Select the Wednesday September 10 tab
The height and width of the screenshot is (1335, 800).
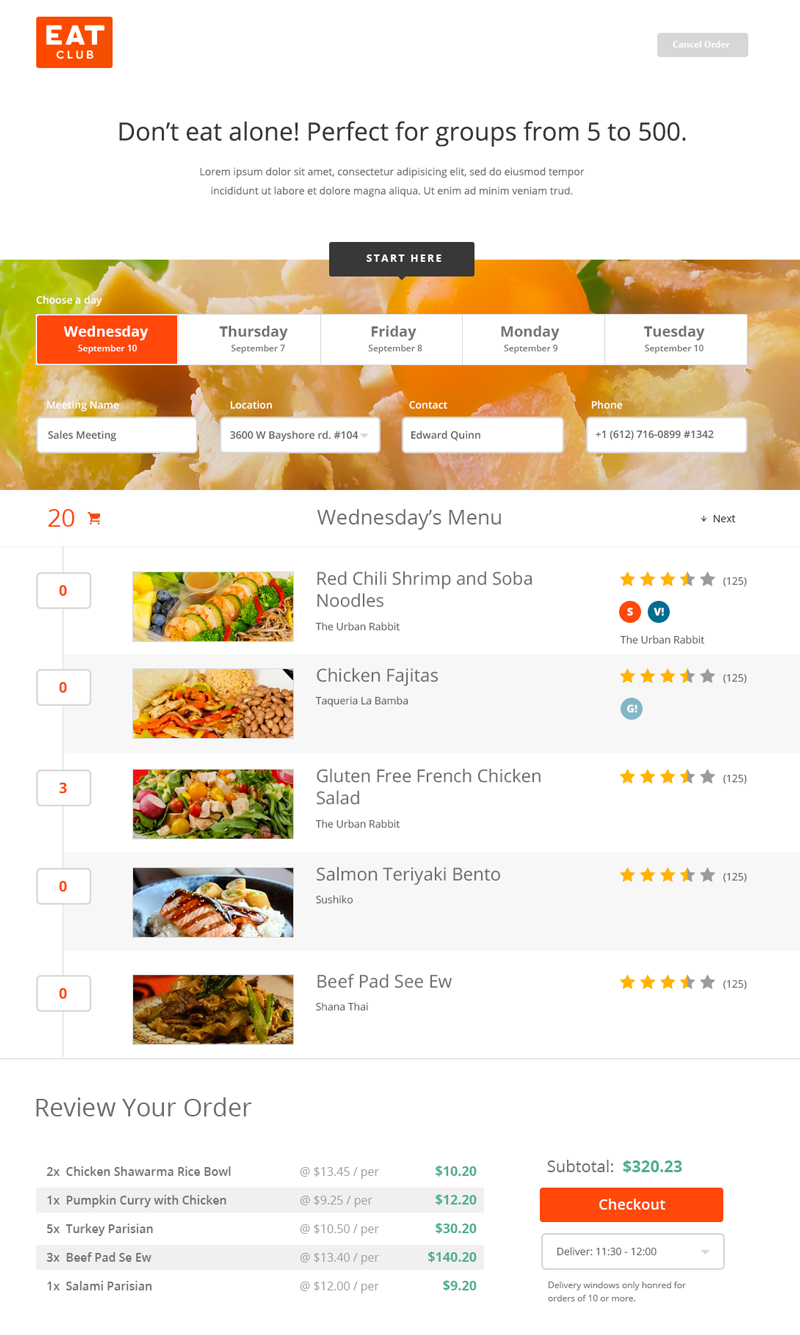(106, 340)
